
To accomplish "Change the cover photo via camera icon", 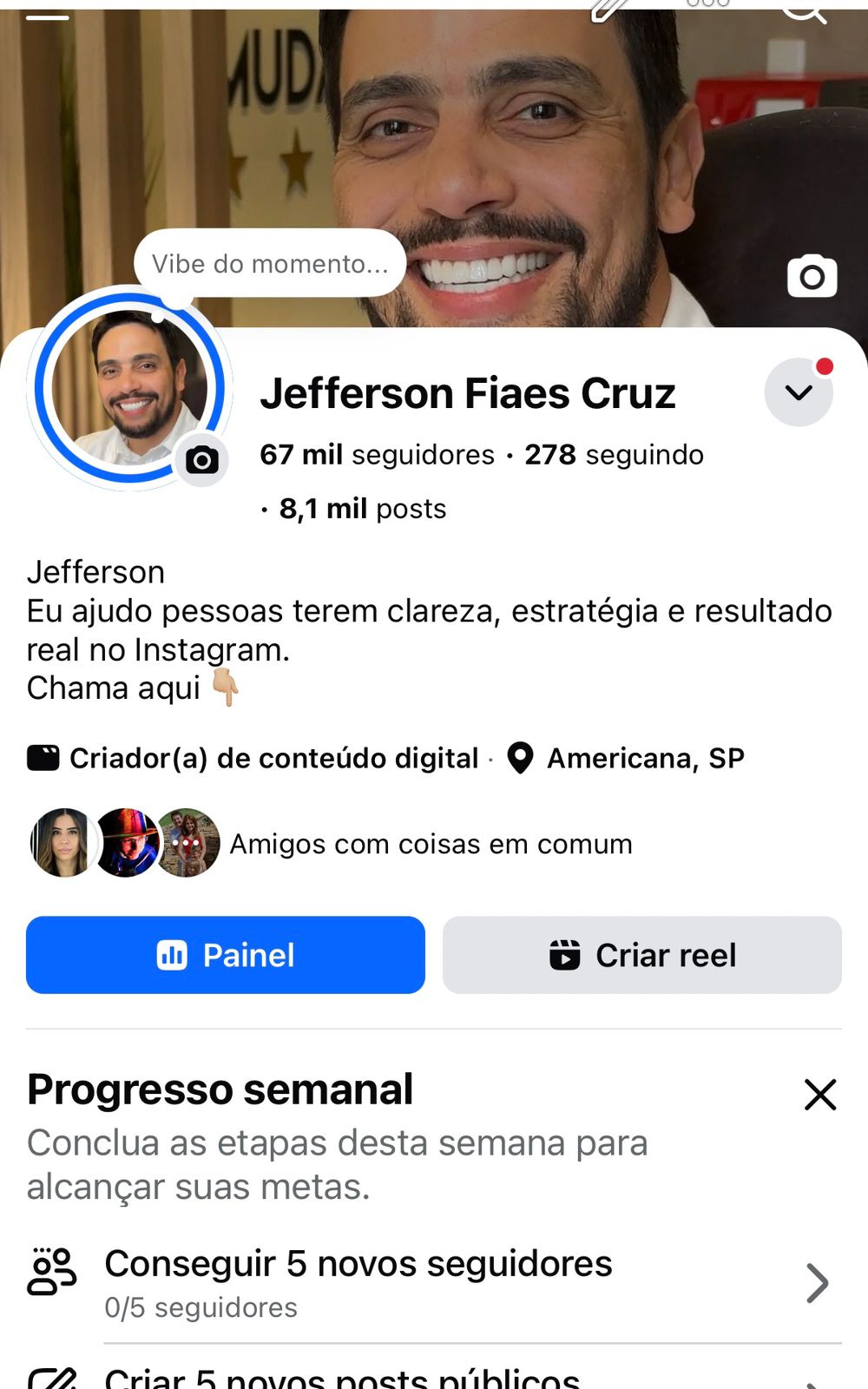I will point(812,277).
